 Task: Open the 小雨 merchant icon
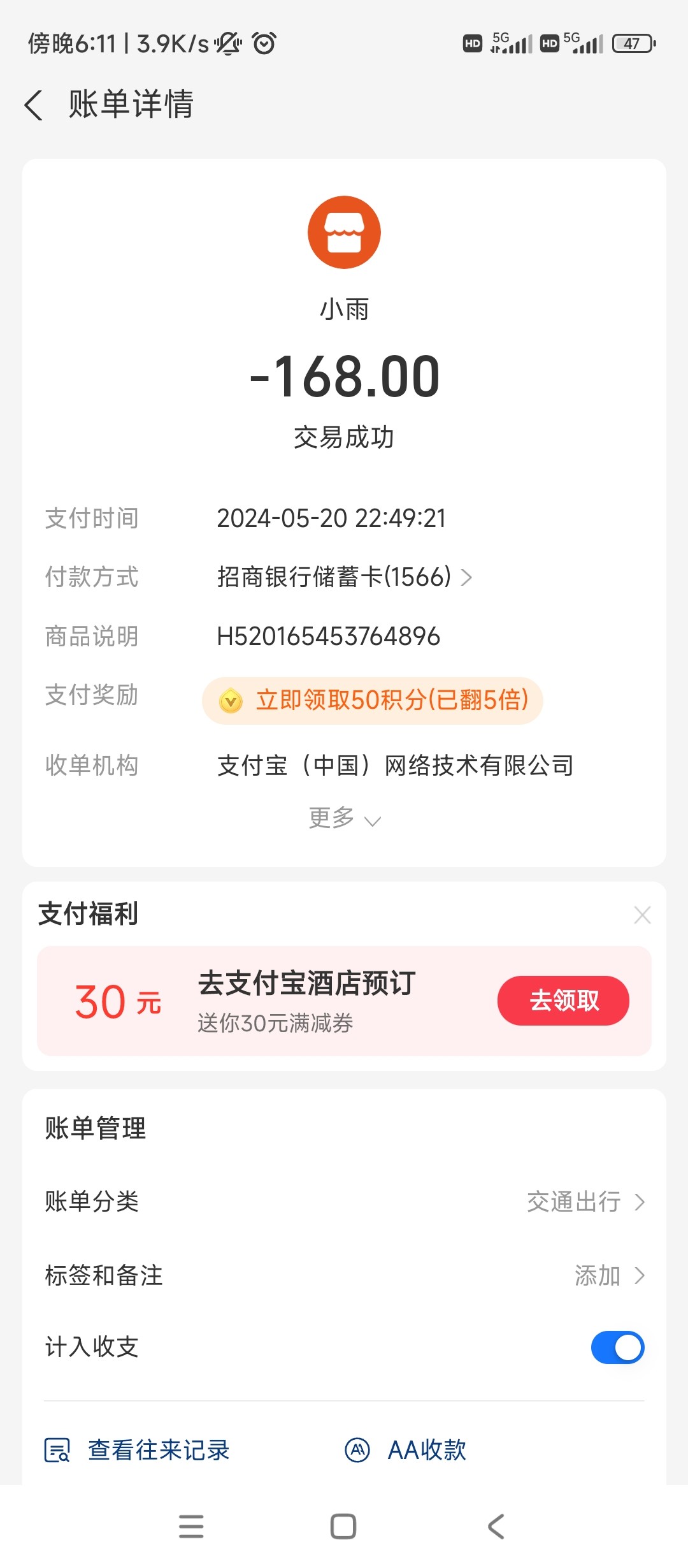(x=344, y=233)
